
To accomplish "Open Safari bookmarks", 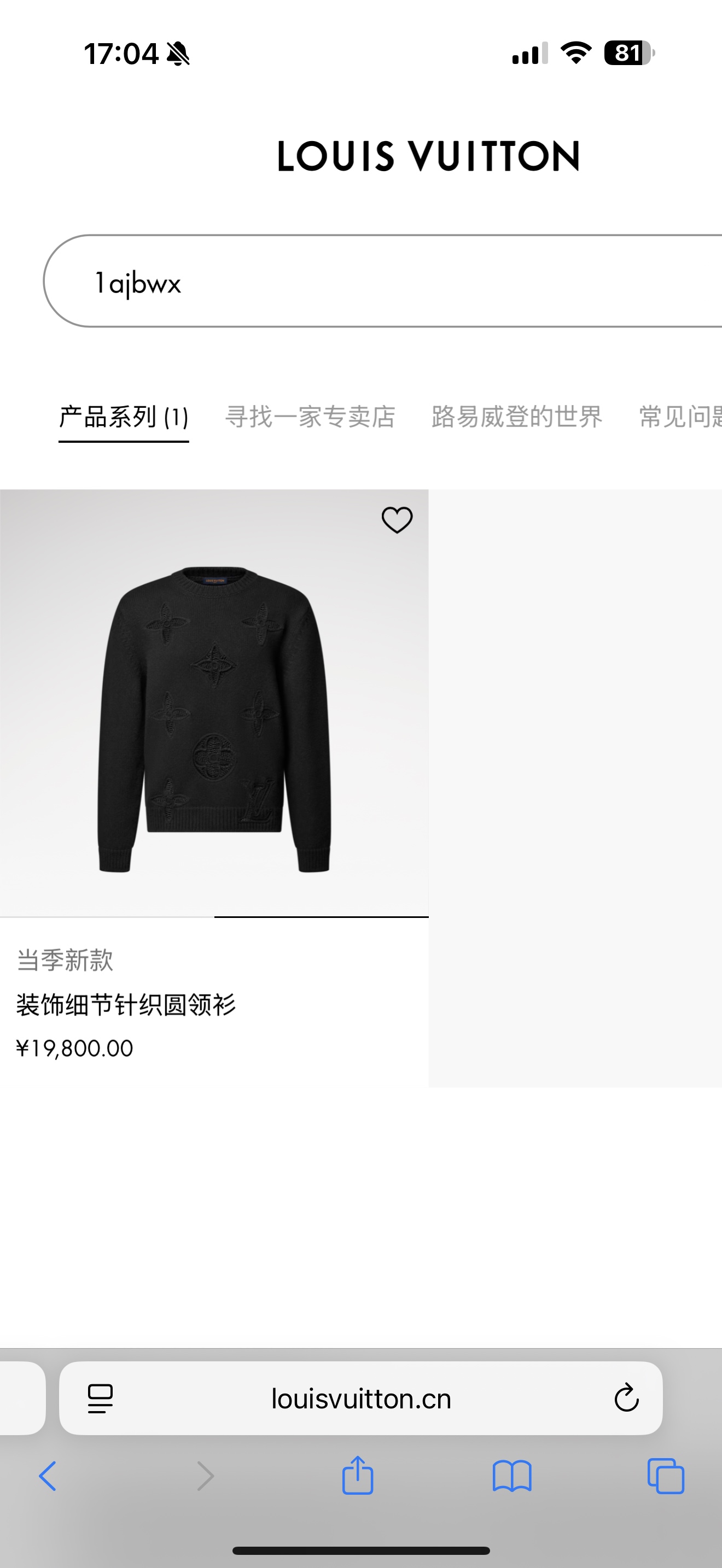I will click(x=512, y=1476).
